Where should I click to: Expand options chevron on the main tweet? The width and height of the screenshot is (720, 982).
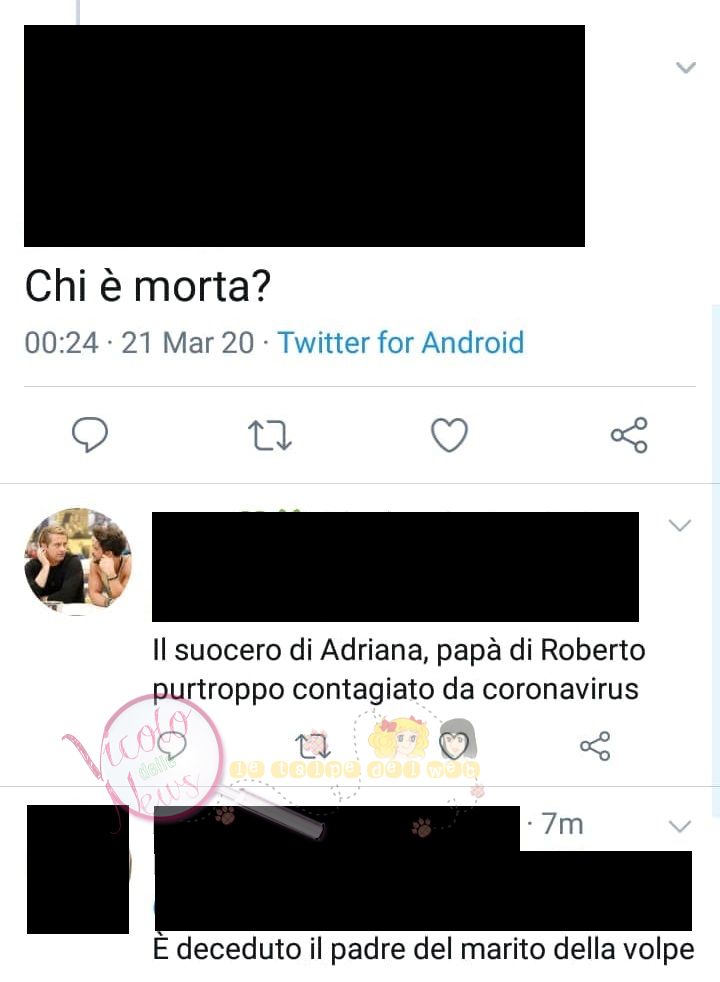coord(685,68)
